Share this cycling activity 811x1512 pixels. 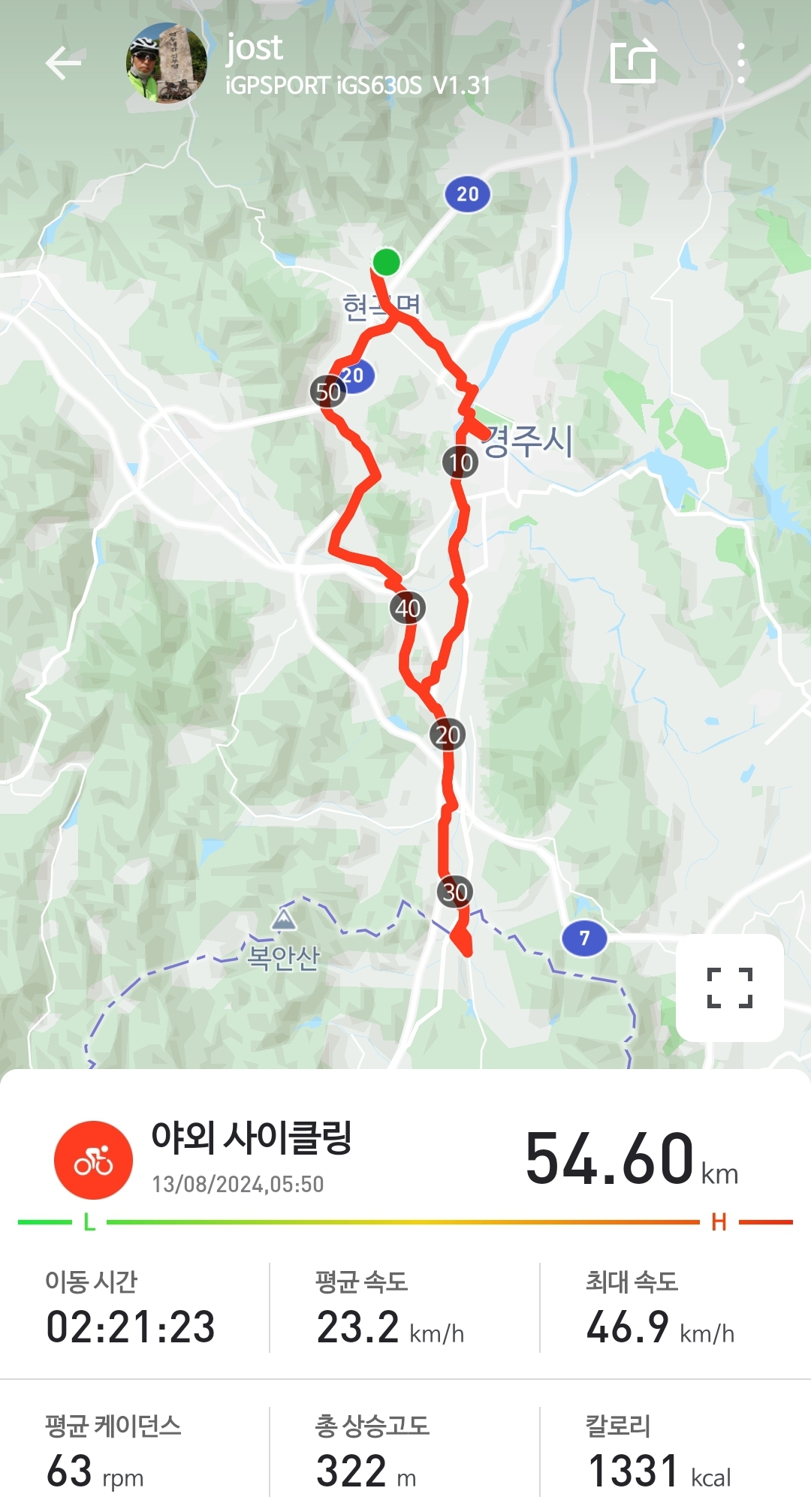[x=633, y=62]
